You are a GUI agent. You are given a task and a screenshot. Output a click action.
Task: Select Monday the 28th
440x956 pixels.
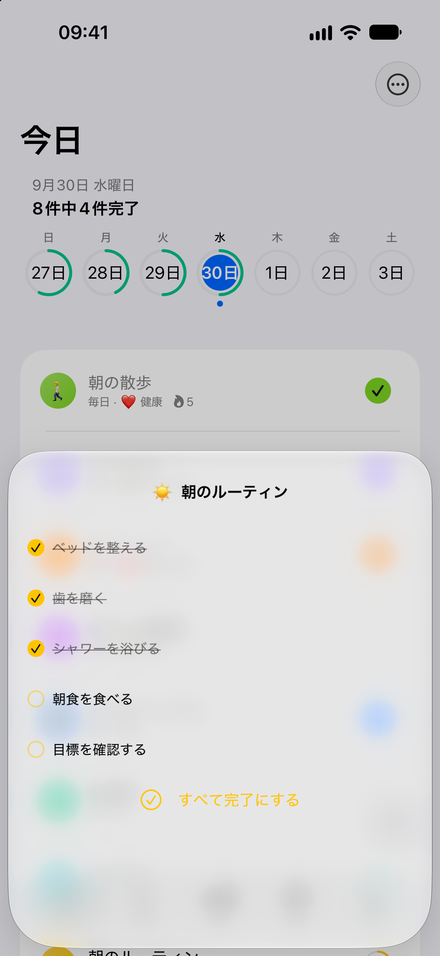pos(106,273)
